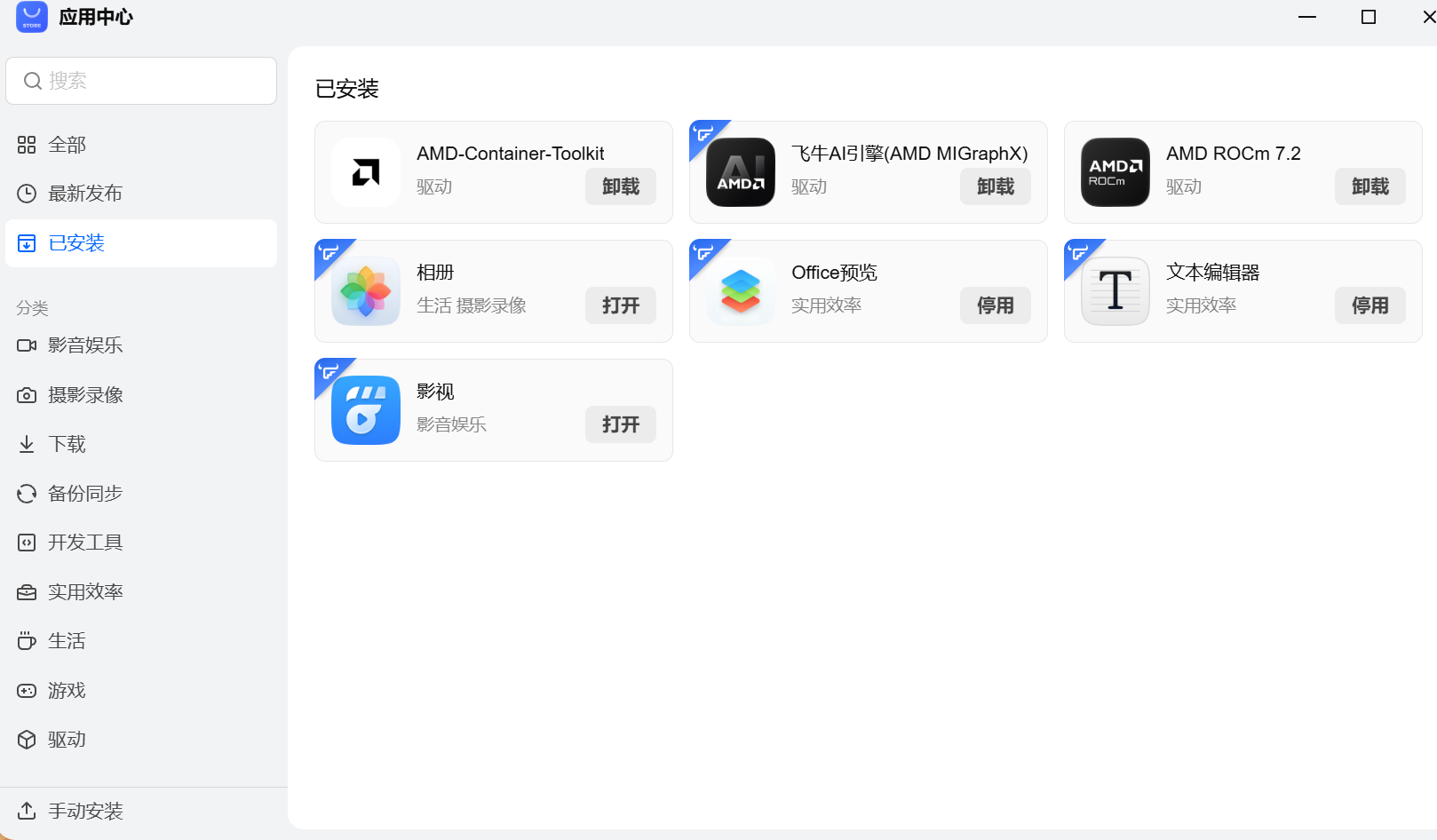This screenshot has height=840, width=1437.
Task: Open the 最新发布 section
Action: click(84, 194)
